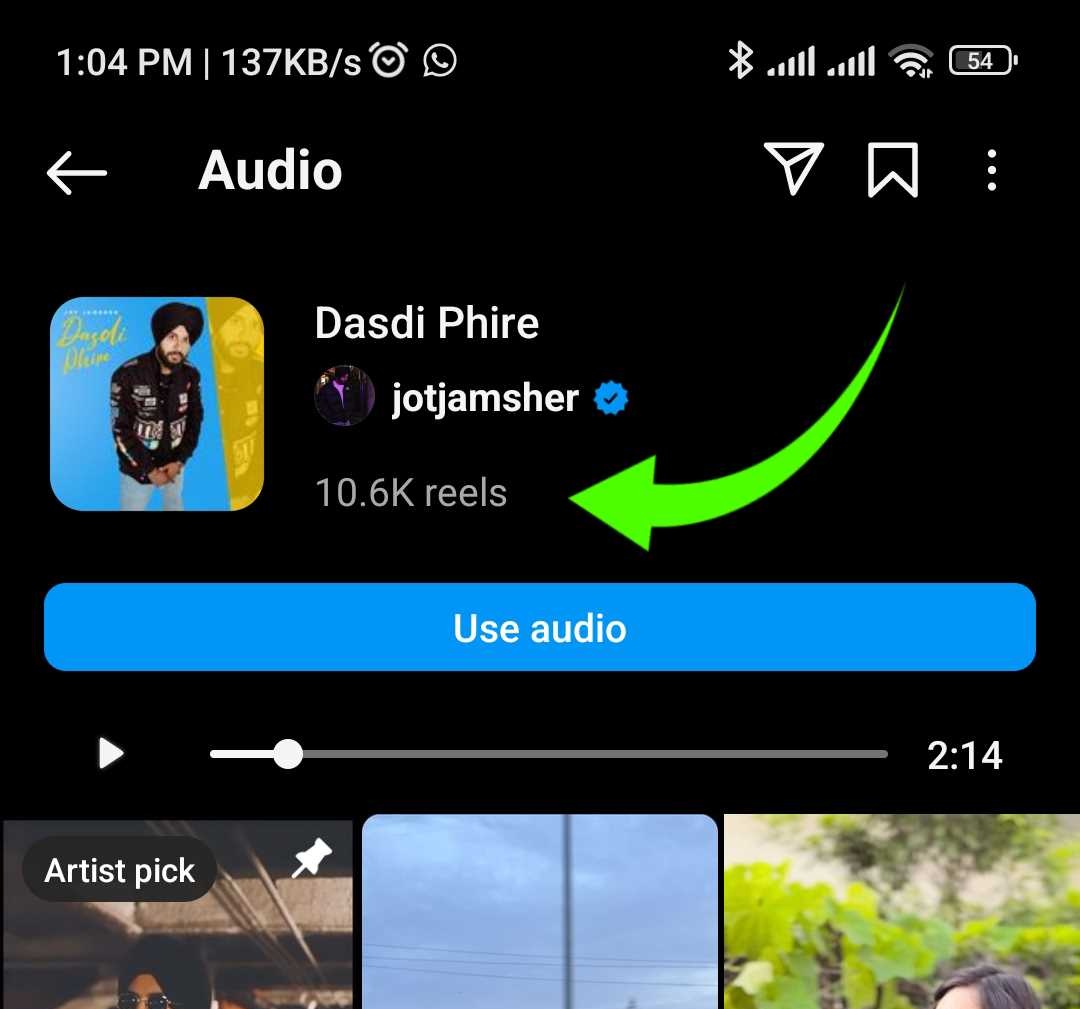Tap the Dasdi Phire album cover
Screen dimensions: 1080x1009
[x=157, y=404]
